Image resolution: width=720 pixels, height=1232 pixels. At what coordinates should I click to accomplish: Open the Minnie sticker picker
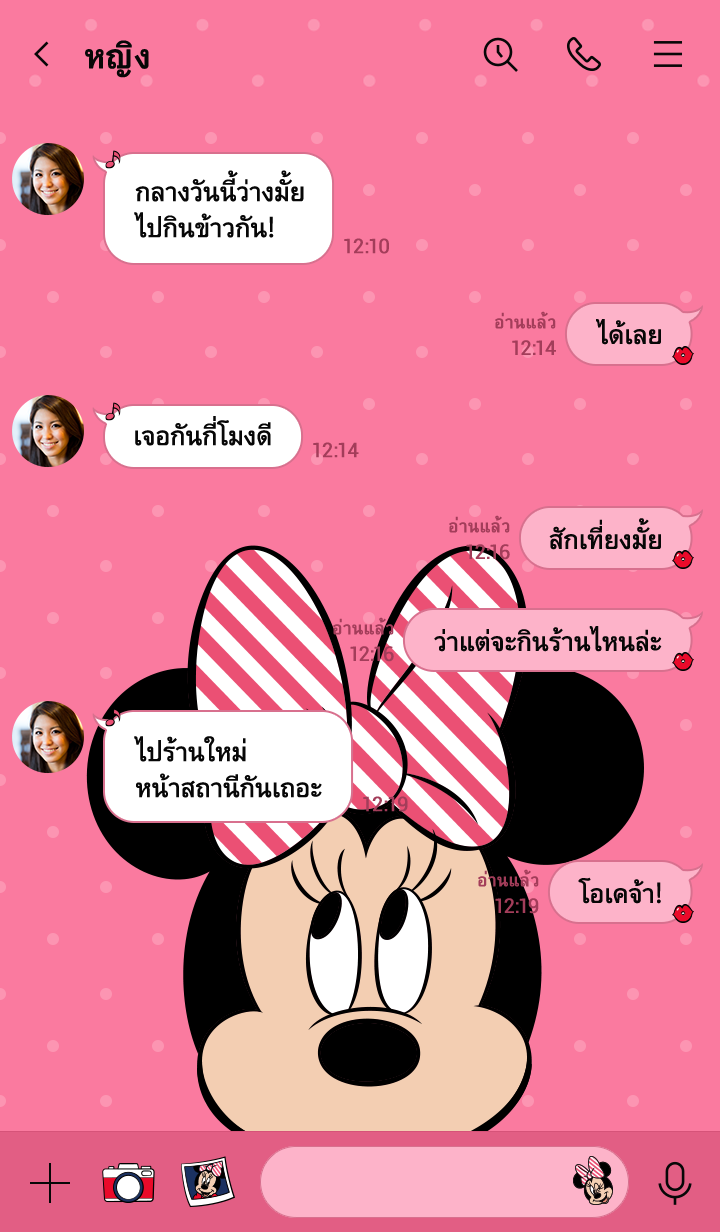[593, 1182]
